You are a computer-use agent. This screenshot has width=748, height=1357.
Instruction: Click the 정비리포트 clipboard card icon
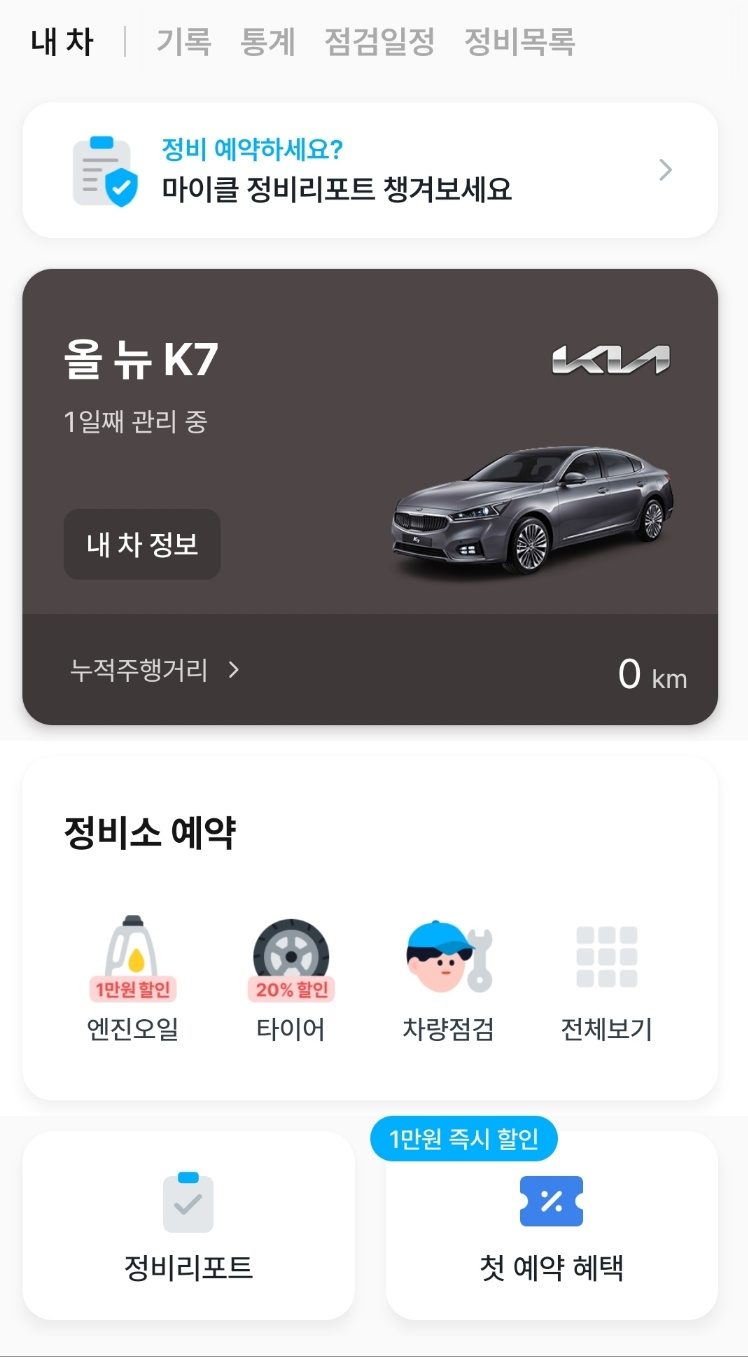tap(186, 1205)
